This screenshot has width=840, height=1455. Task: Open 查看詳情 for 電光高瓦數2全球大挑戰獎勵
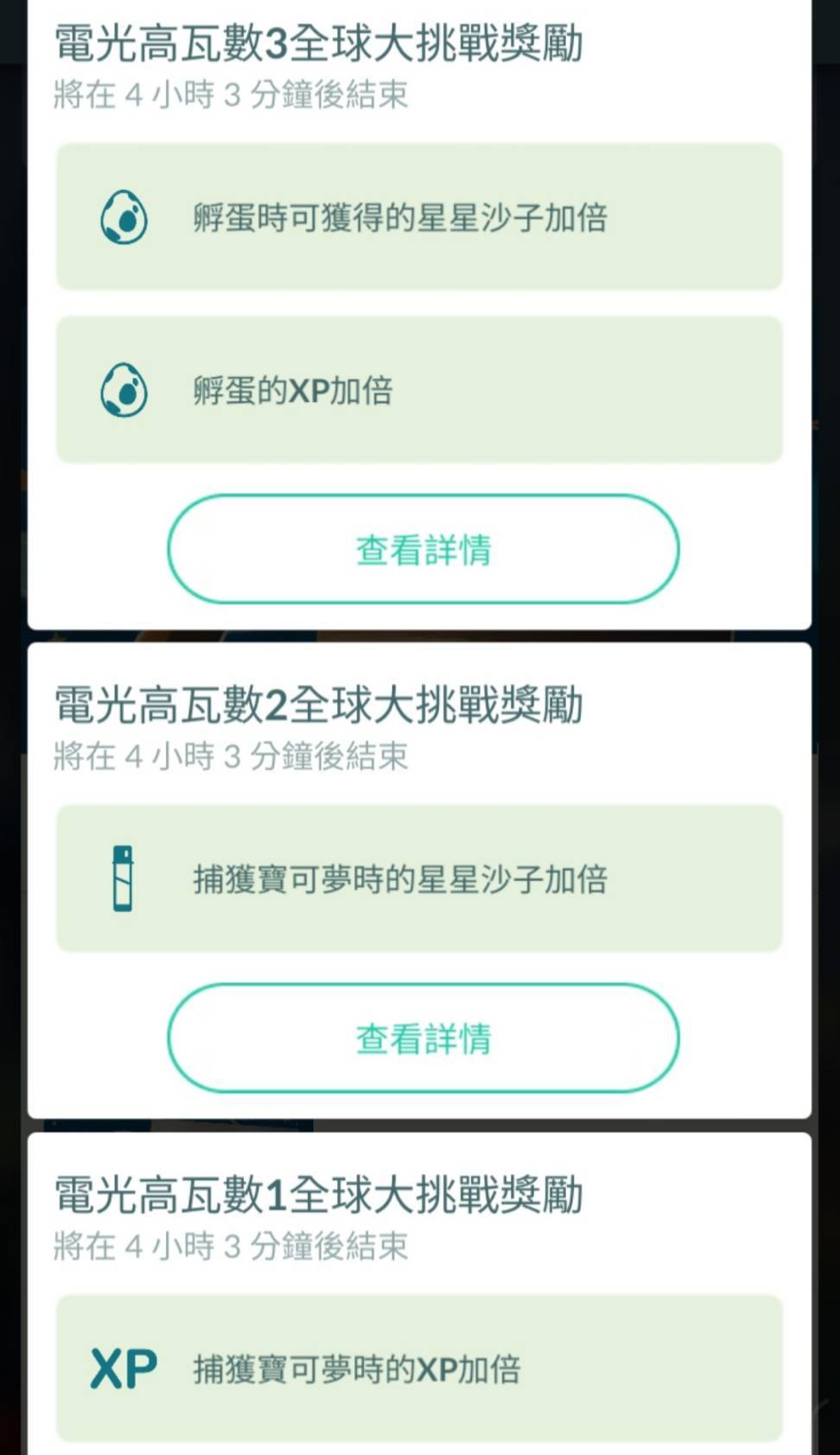[423, 1038]
